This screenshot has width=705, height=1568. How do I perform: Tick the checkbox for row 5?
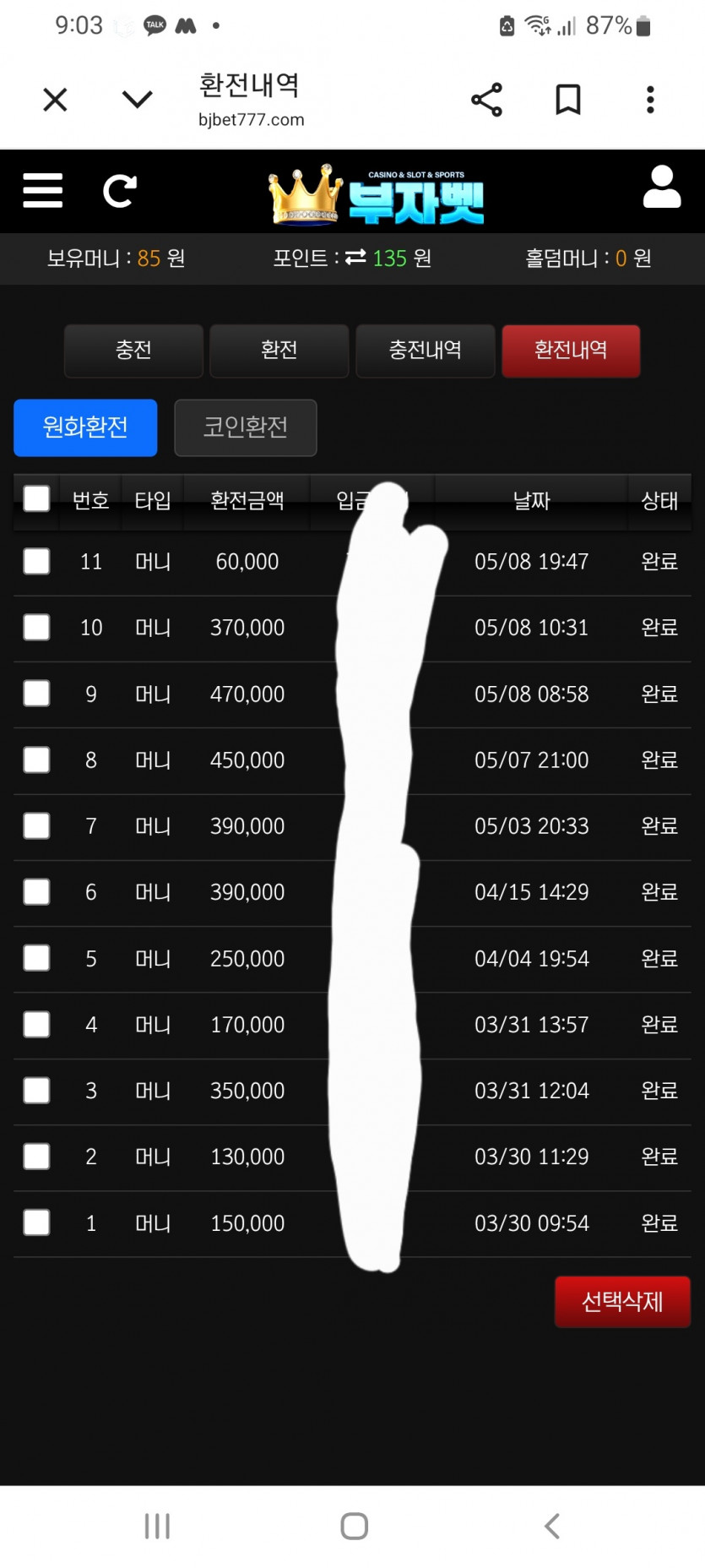click(x=36, y=958)
